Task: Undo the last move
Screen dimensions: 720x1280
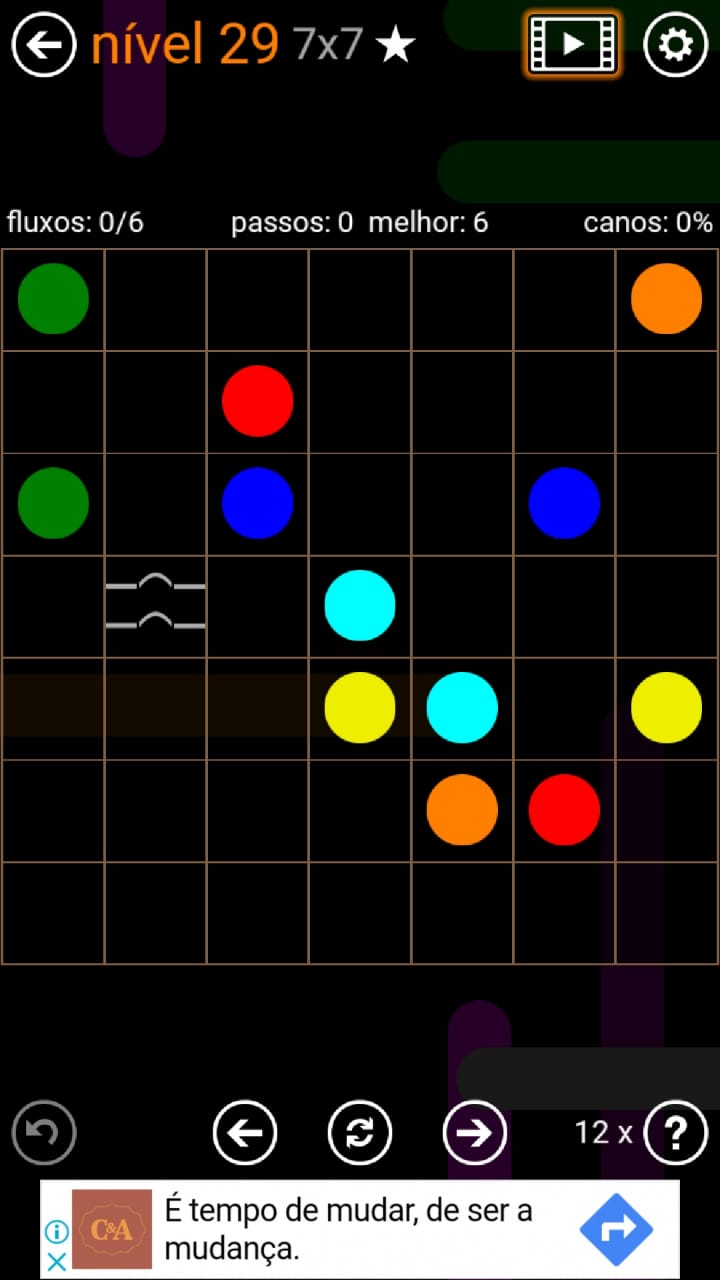Action: point(44,1132)
